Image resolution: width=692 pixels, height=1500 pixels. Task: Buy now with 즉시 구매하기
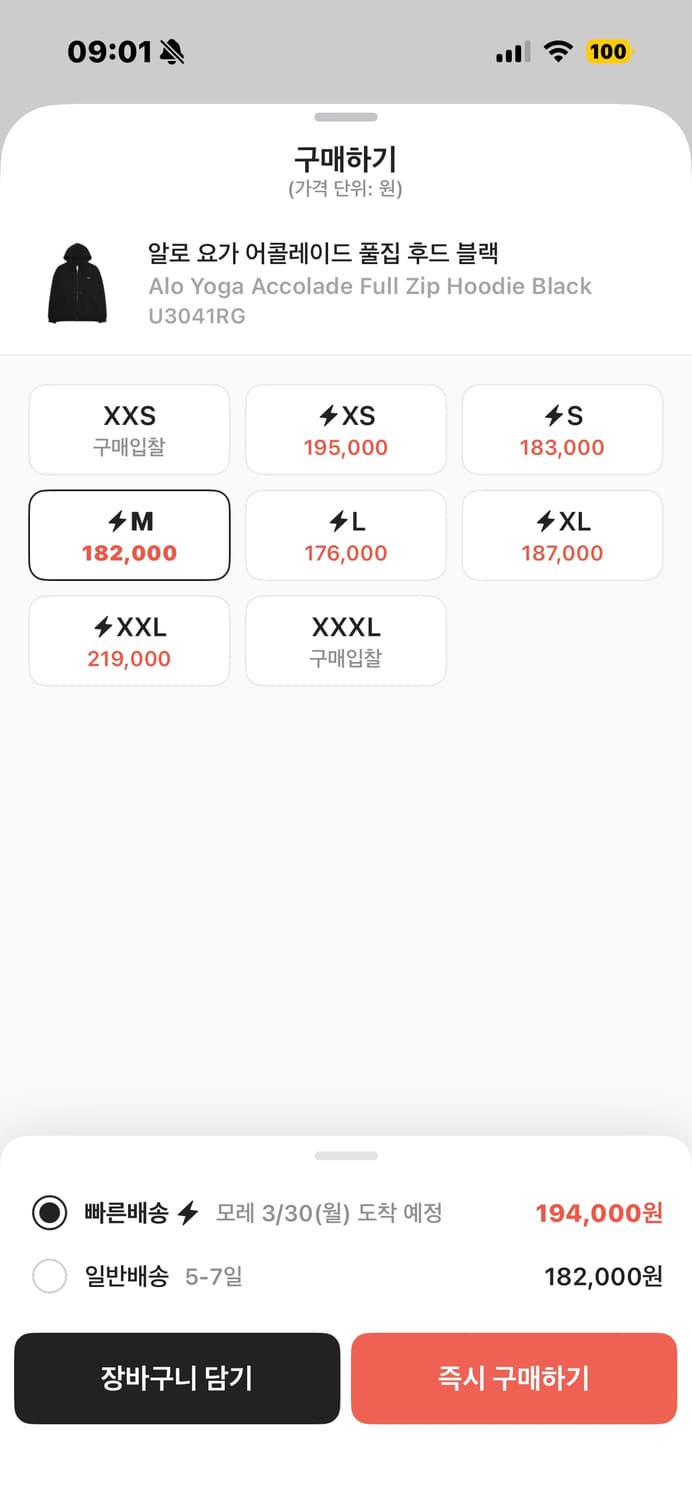(x=514, y=1378)
